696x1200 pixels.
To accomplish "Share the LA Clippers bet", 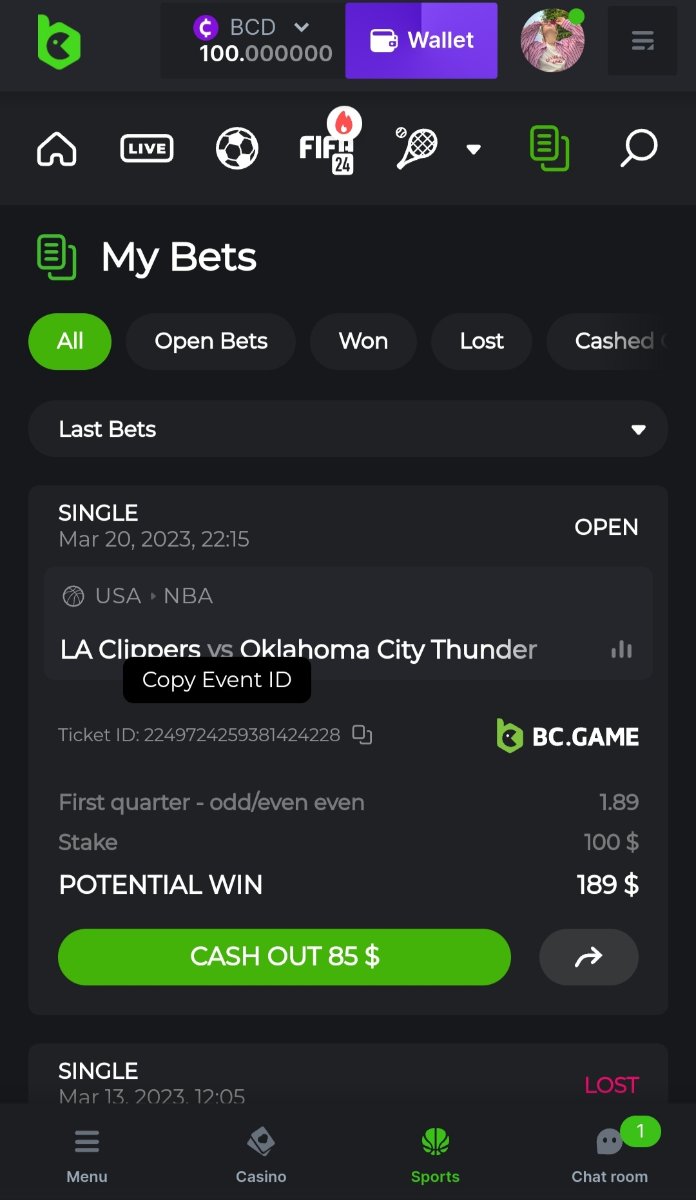I will coord(588,957).
